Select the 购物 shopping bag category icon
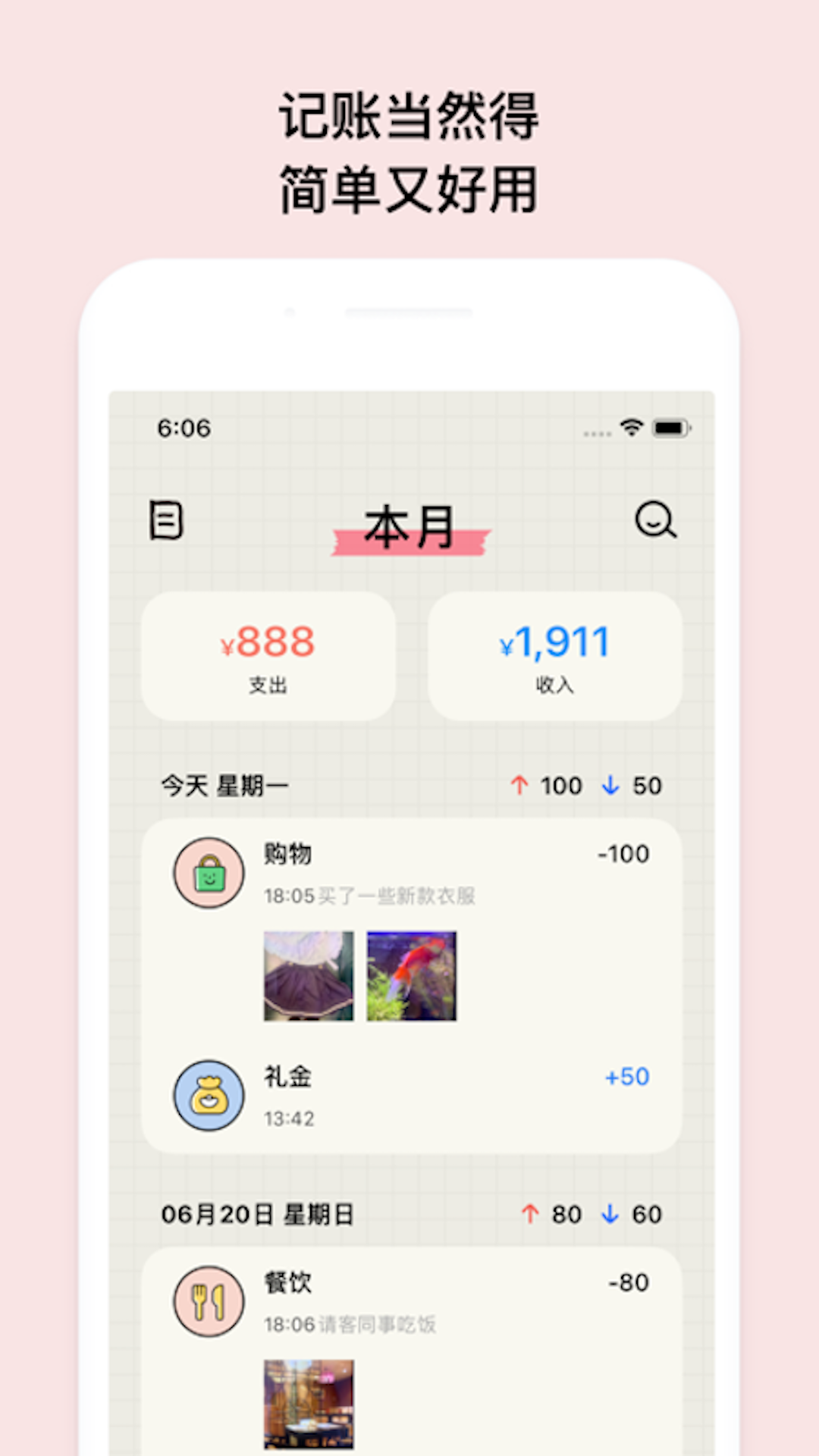The height and width of the screenshot is (1456, 819). (x=209, y=874)
